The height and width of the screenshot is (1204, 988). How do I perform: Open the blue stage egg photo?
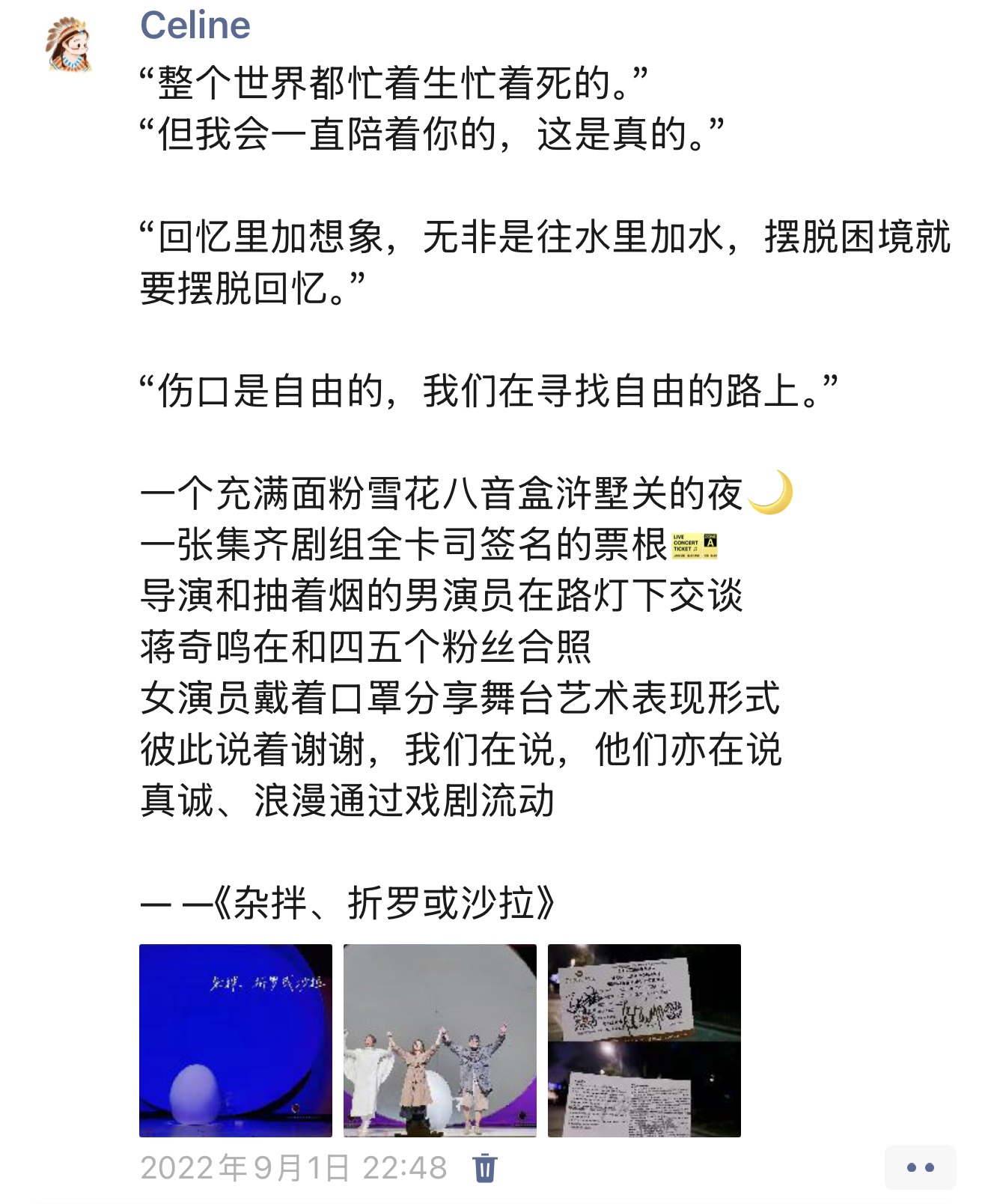(236, 1040)
